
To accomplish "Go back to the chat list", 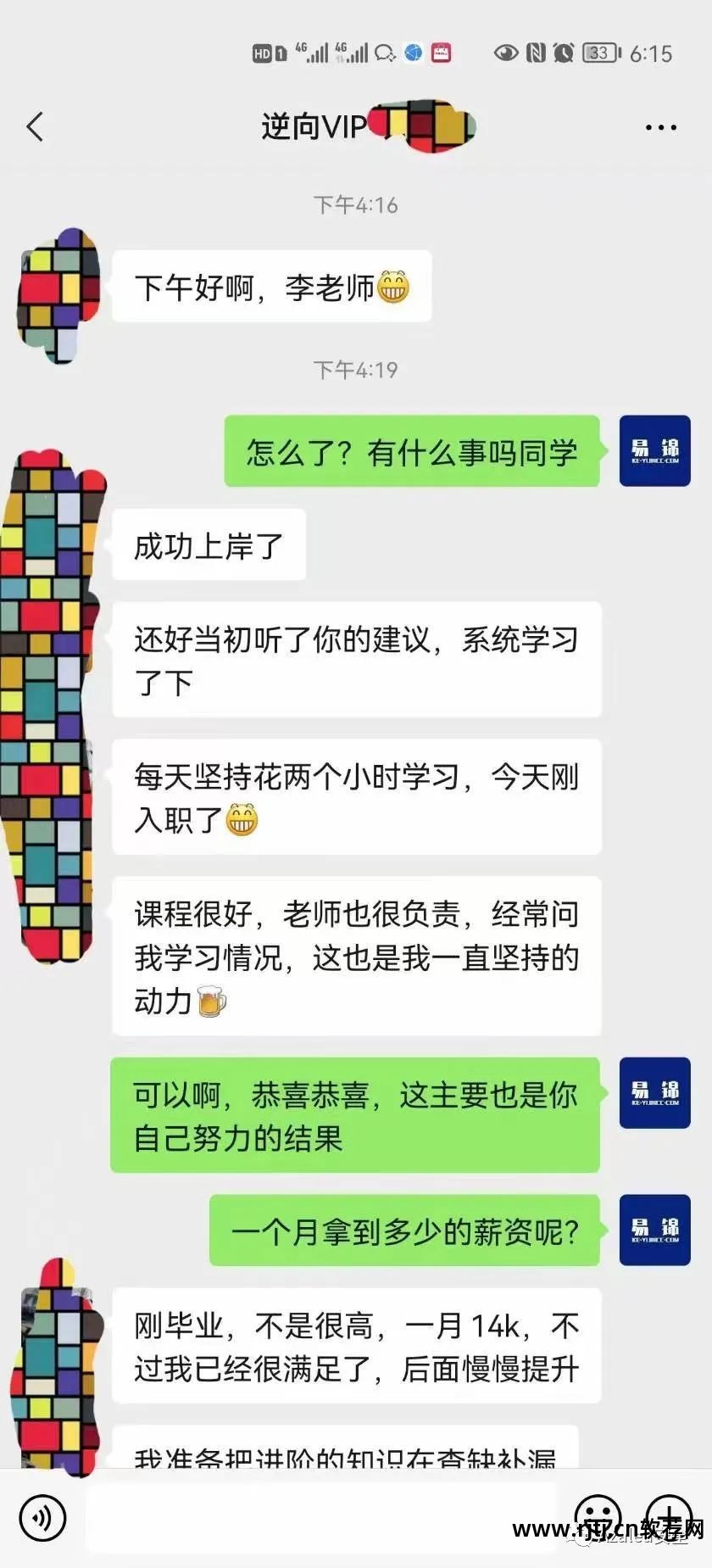I will pos(36,127).
